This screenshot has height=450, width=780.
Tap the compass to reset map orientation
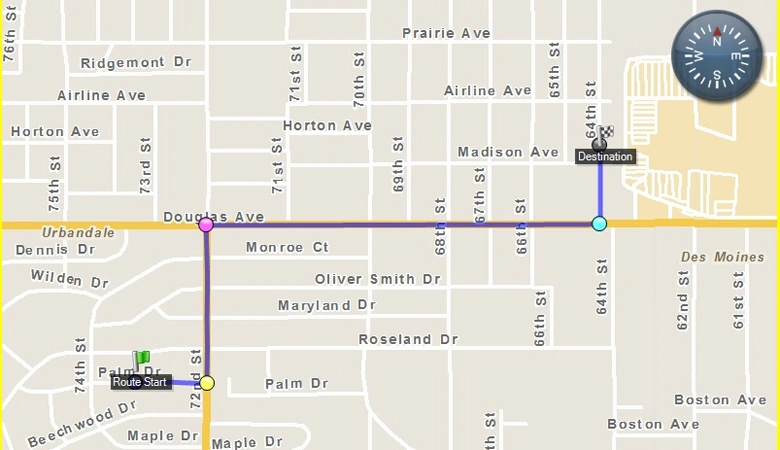717,56
